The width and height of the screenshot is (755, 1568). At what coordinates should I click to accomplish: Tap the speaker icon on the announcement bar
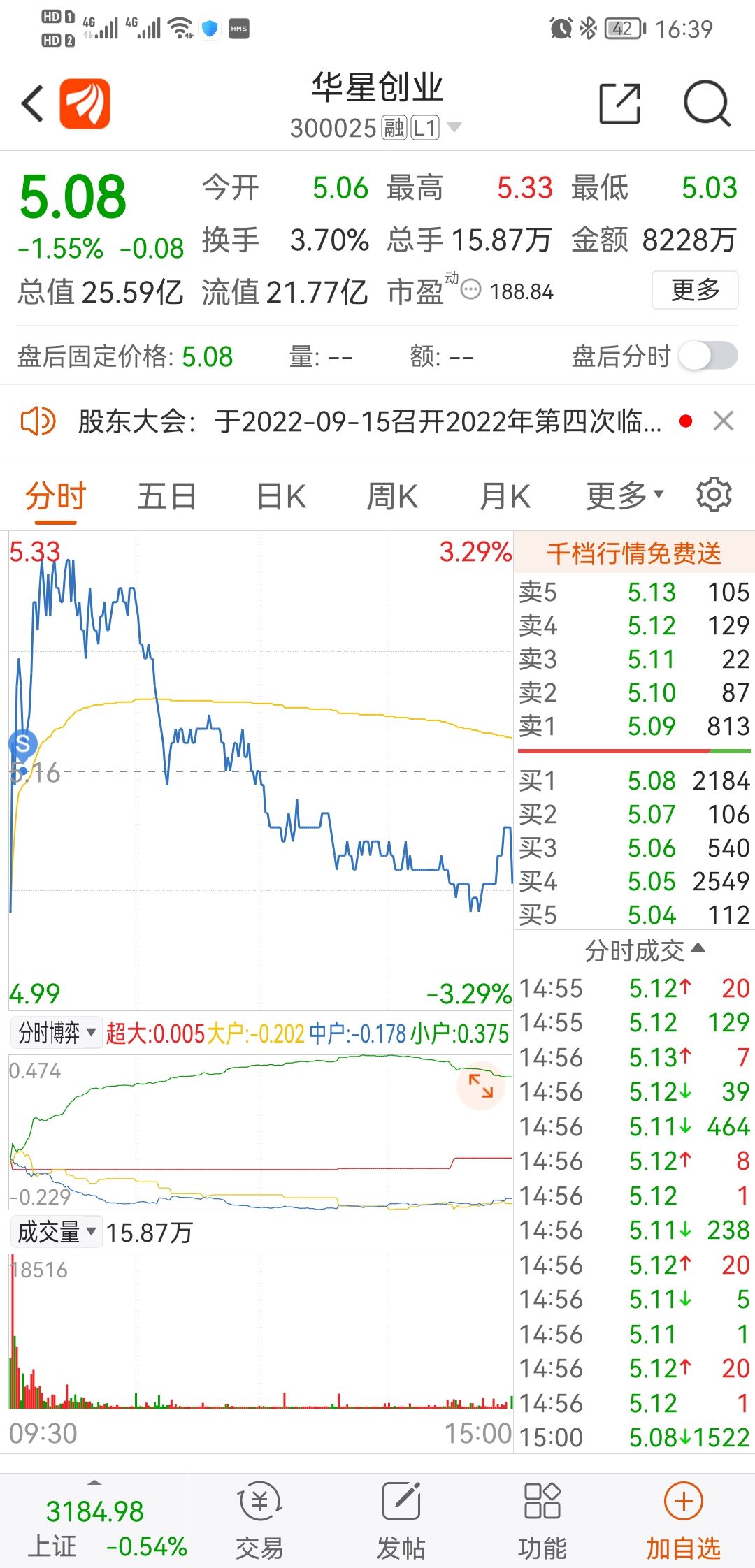tap(38, 421)
